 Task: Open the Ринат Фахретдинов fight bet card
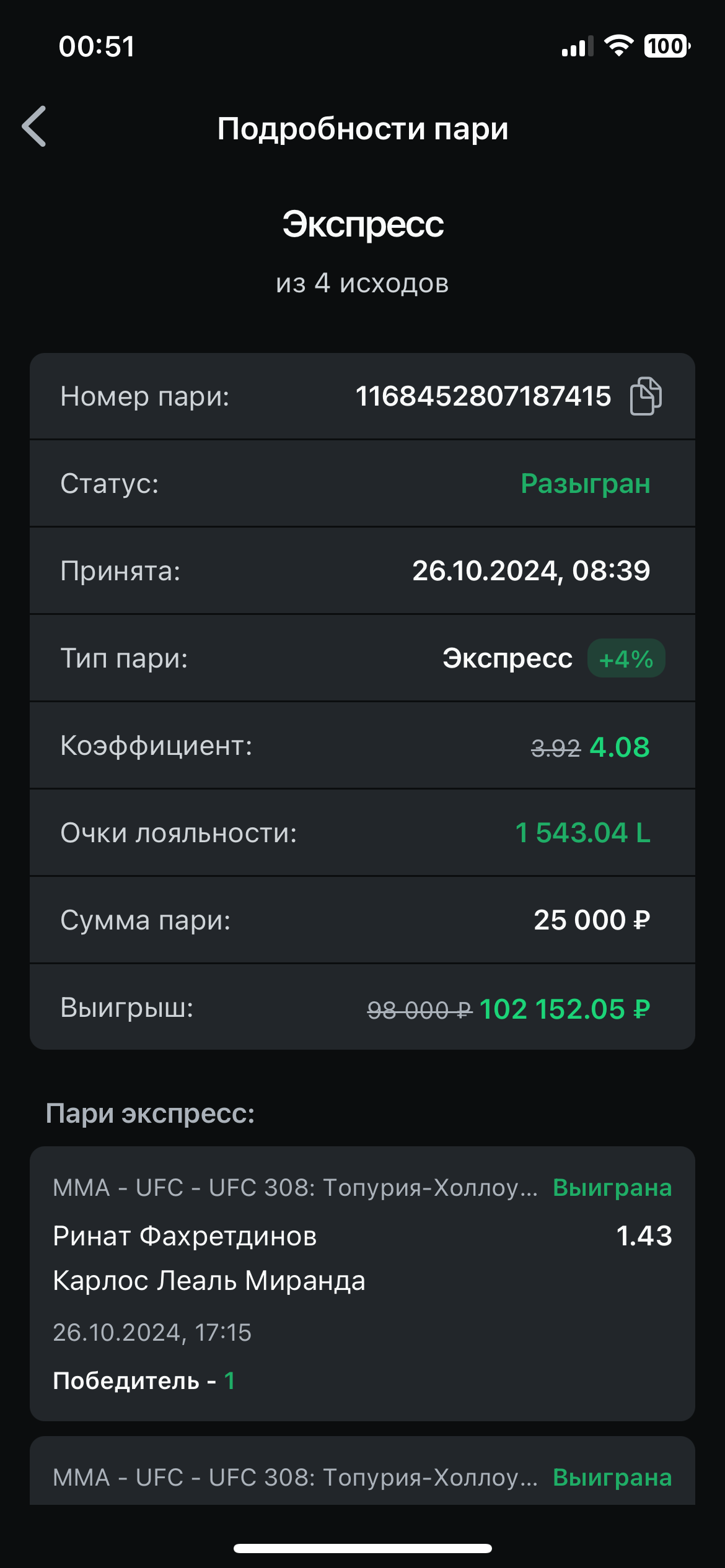pos(362,1284)
